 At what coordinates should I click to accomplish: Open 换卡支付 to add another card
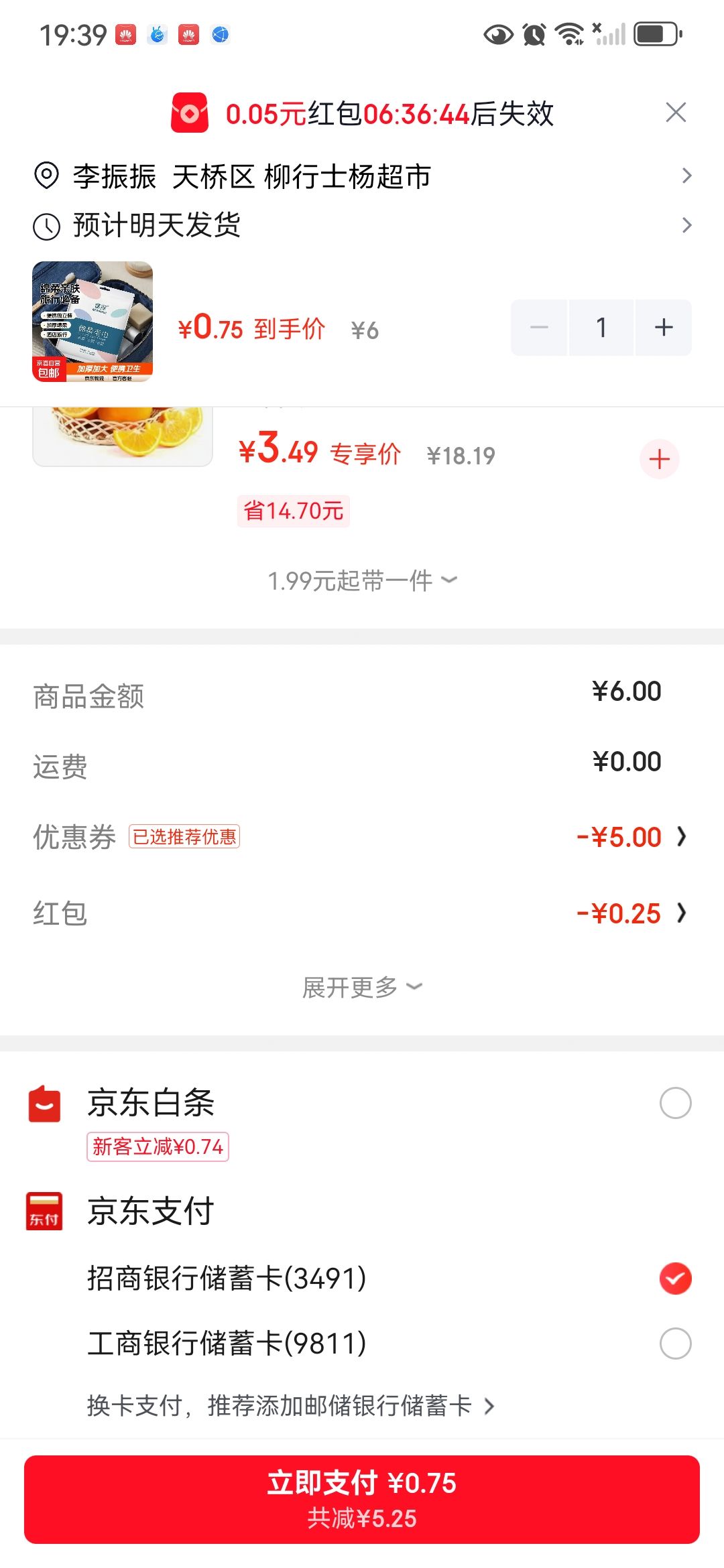tap(291, 1406)
